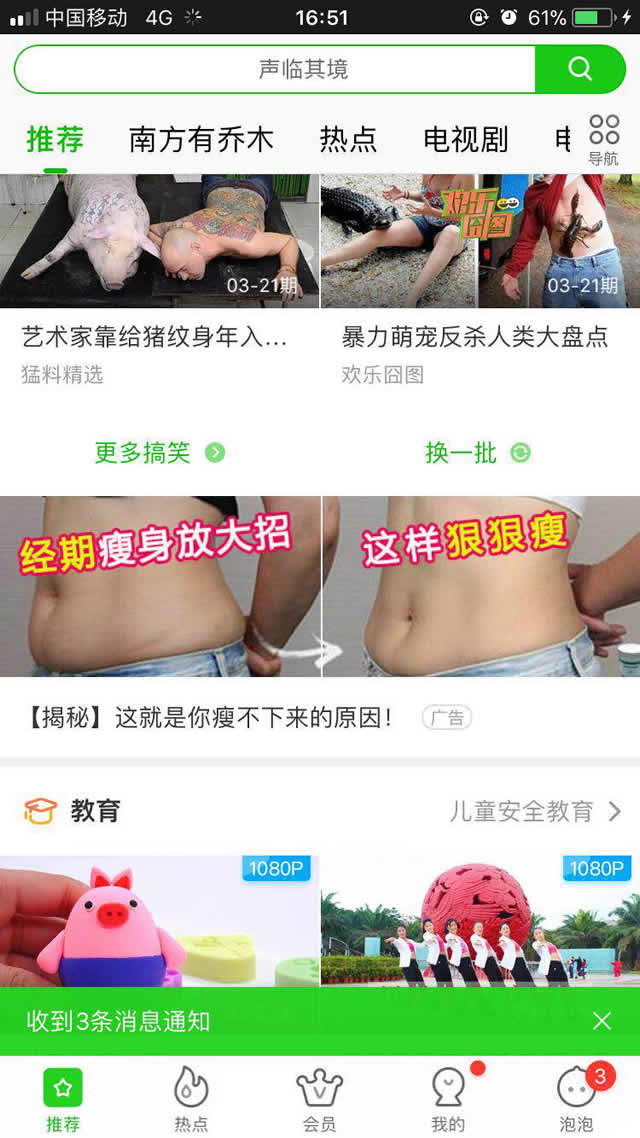Open the square dance 1080P video
Screen dimensions: 640x1138
(x=480, y=920)
